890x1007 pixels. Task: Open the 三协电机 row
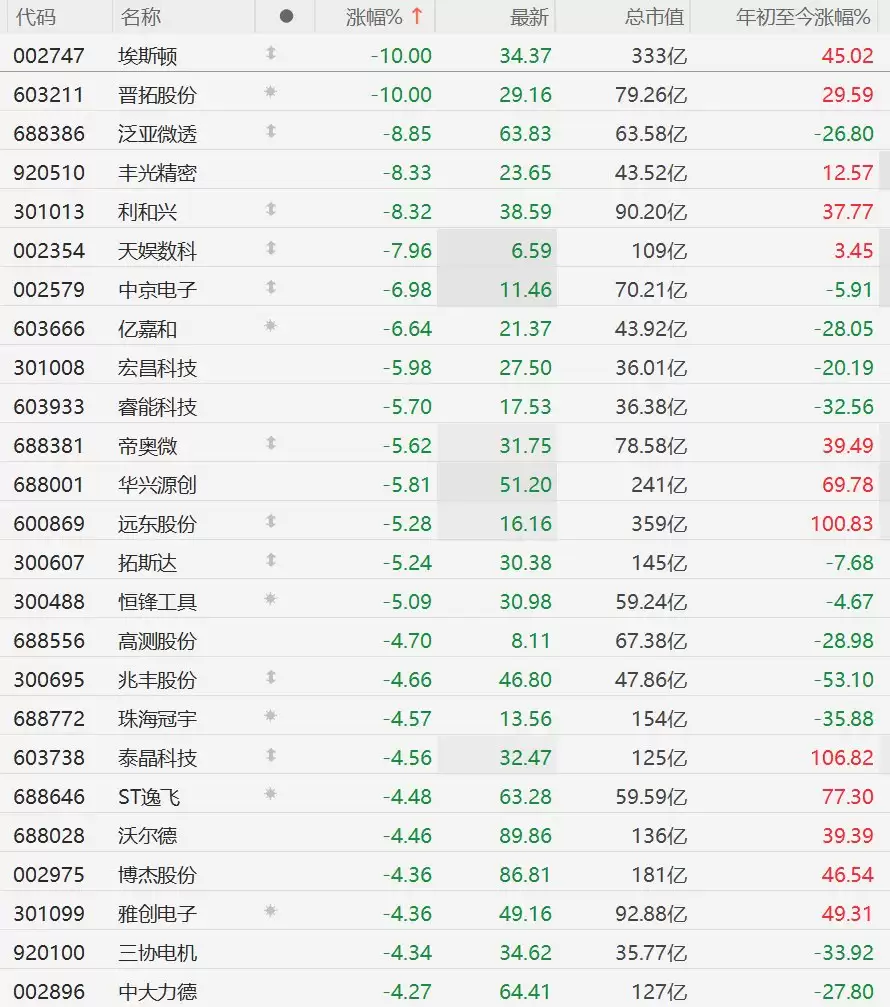point(445,952)
